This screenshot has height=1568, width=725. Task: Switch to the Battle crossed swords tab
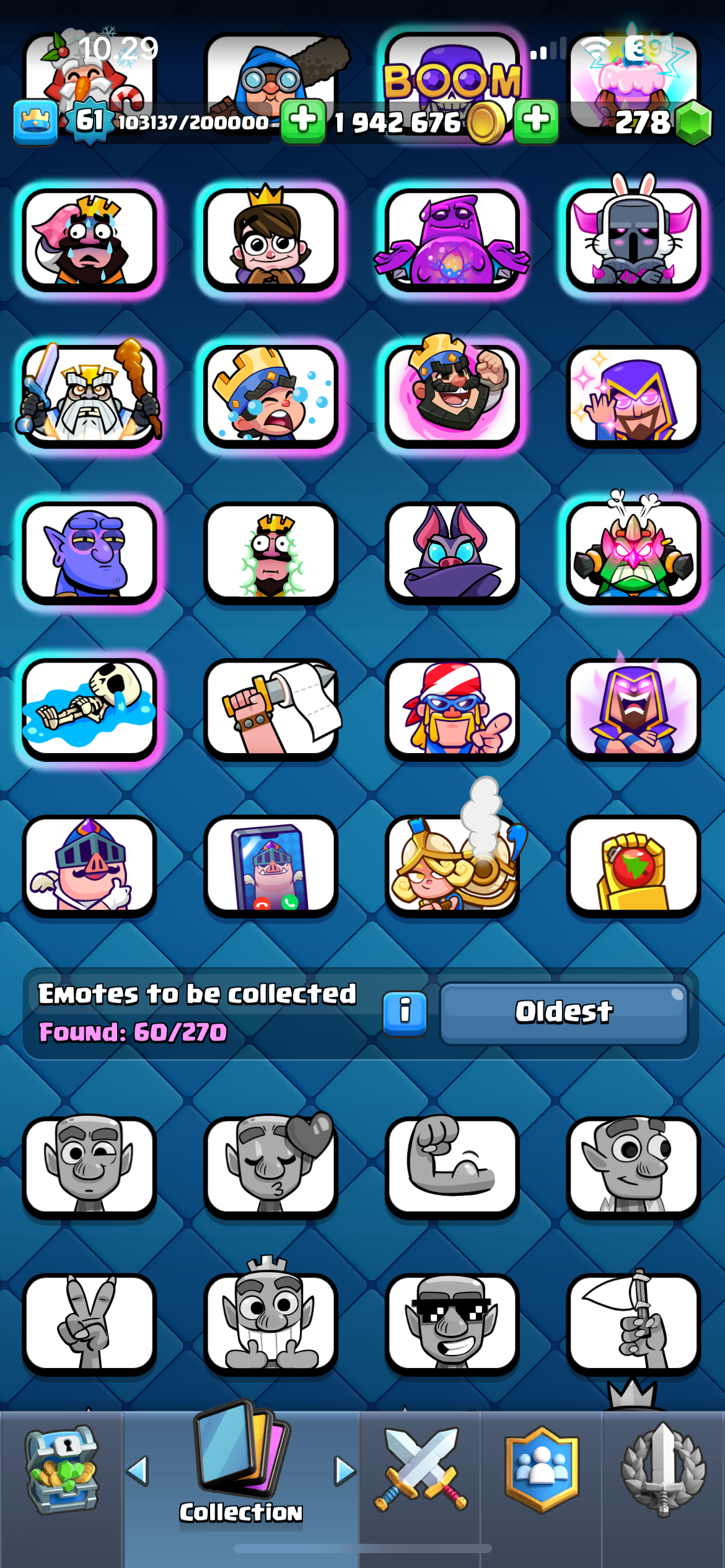421,1470
